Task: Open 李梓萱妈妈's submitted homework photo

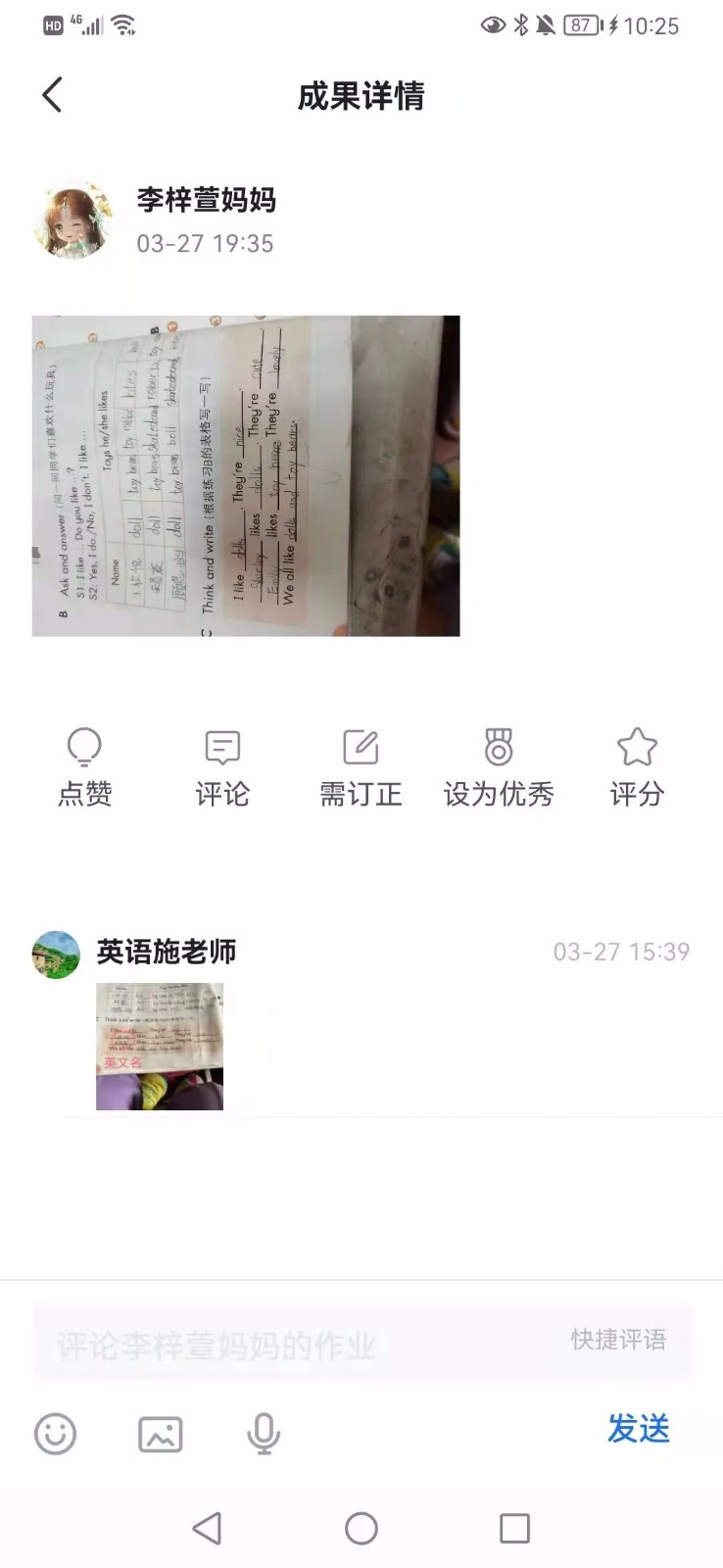Action: coord(246,476)
